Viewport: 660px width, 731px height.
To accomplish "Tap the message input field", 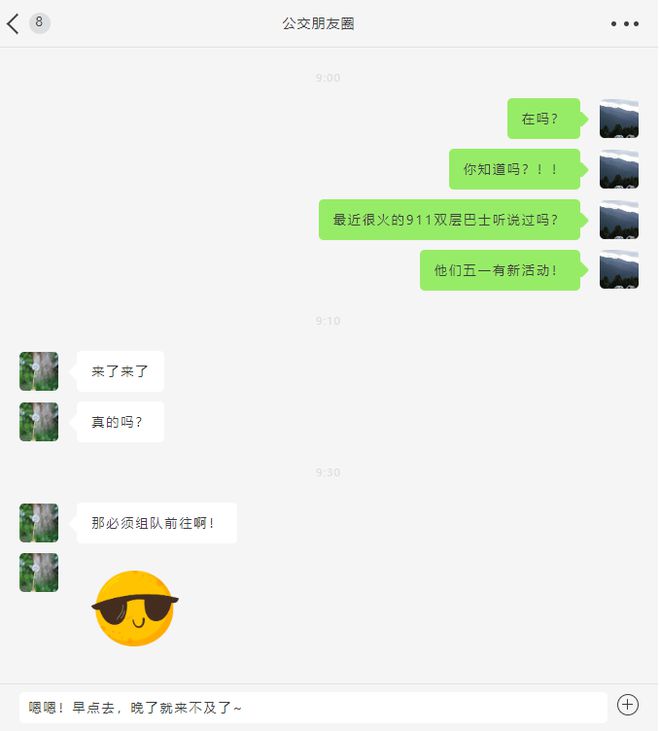I will pyautogui.click(x=312, y=707).
